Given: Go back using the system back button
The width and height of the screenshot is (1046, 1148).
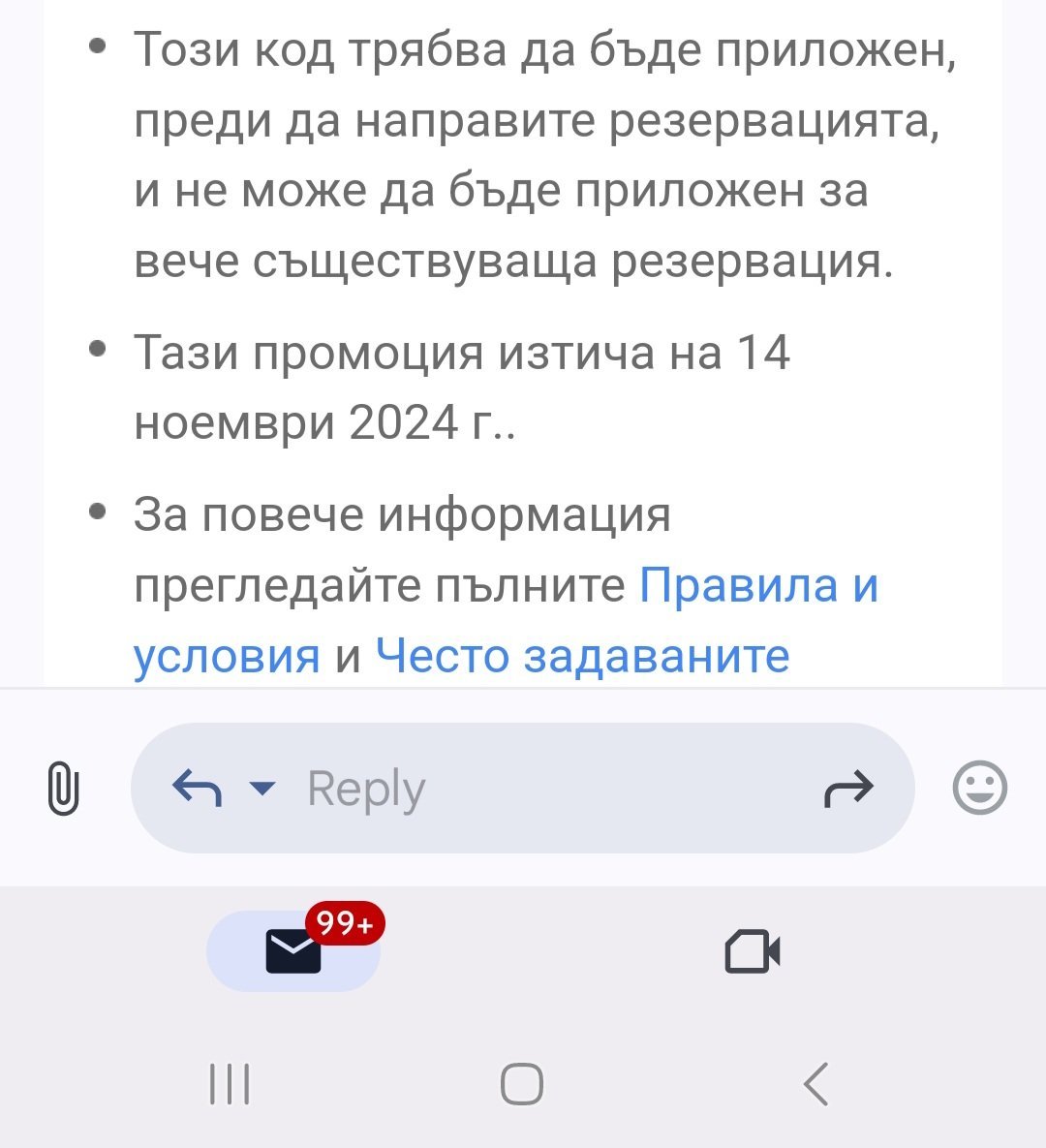Looking at the screenshot, I should pos(816,1083).
